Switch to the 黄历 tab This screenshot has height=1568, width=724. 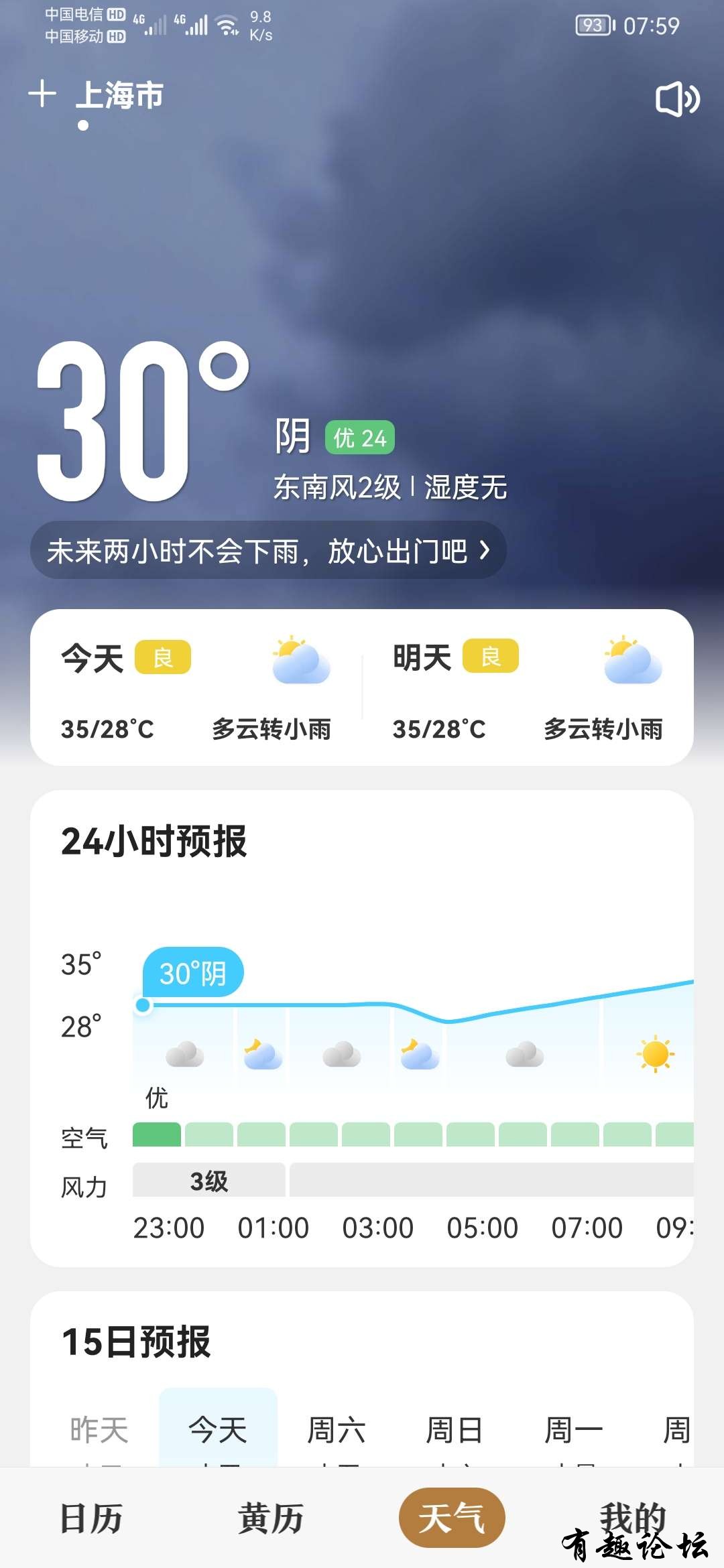271,1518
